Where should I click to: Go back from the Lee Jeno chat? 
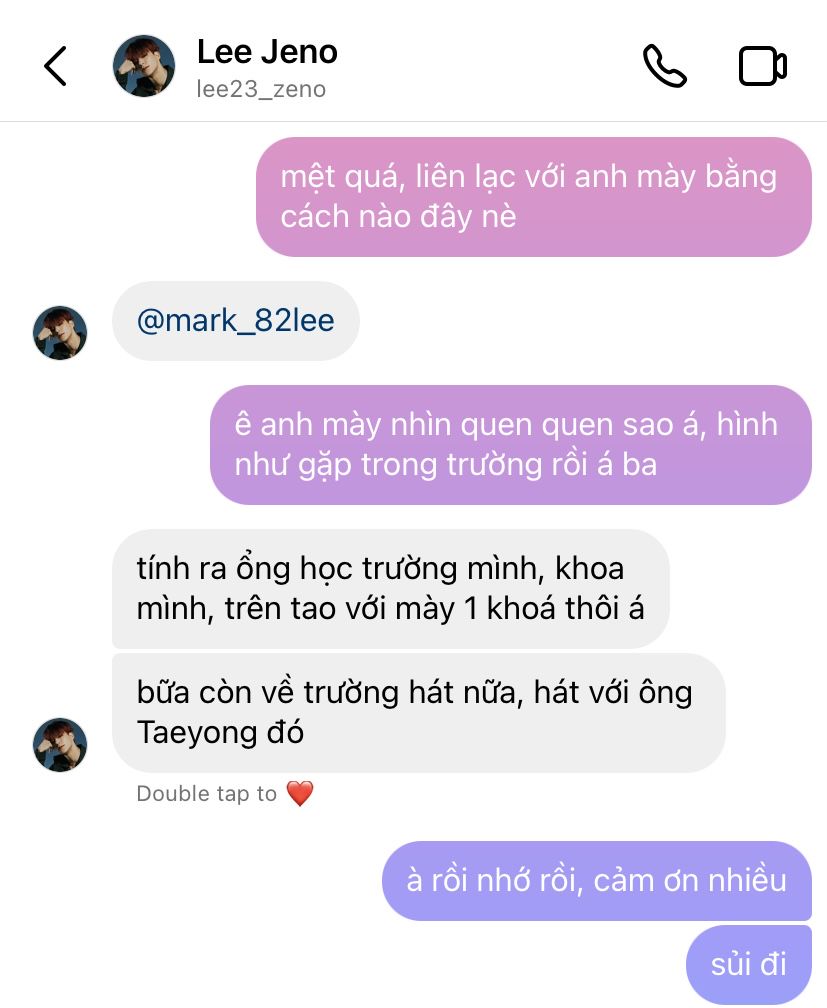pyautogui.click(x=55, y=66)
